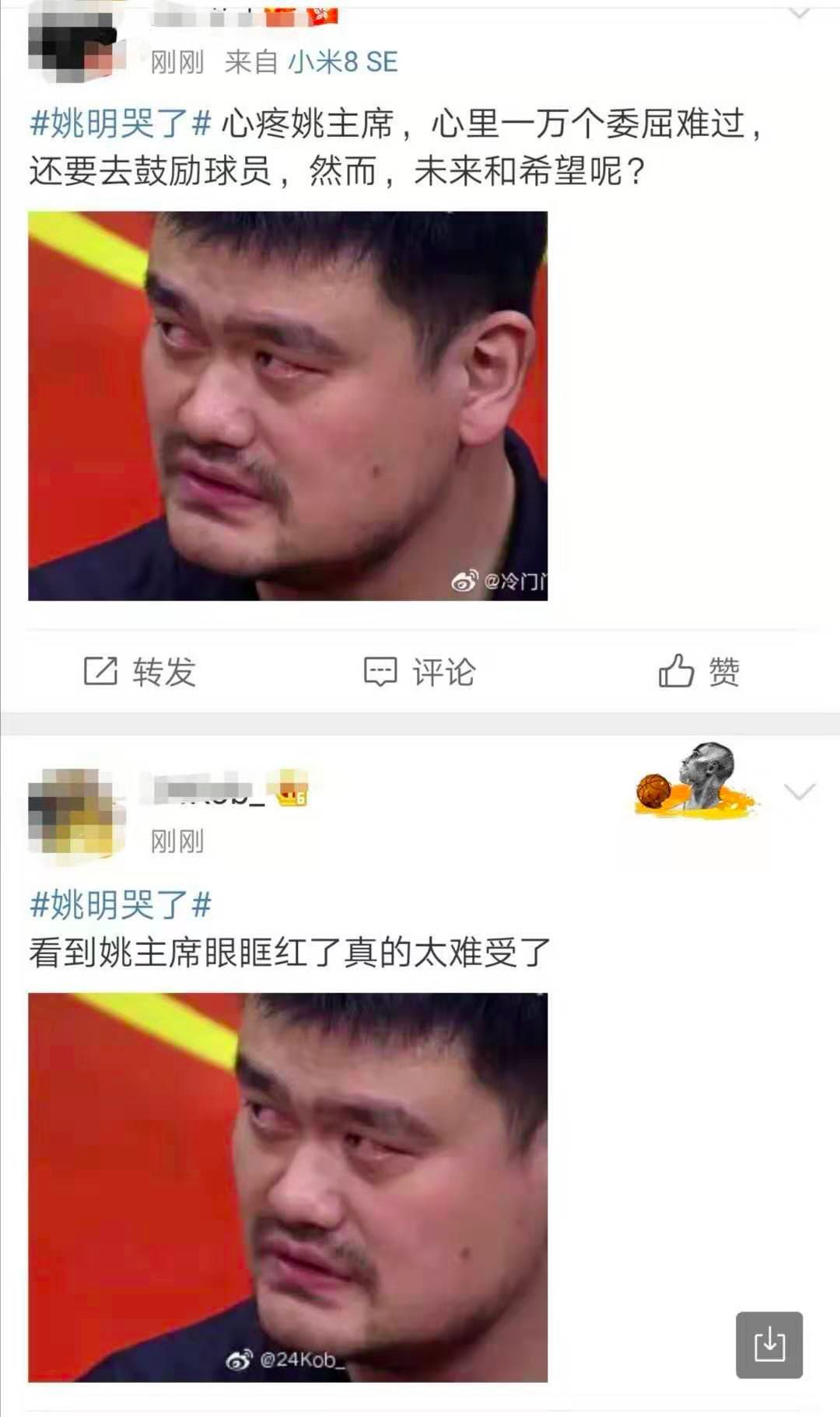Tap the gray download button
840x1417 pixels.
[769, 1345]
